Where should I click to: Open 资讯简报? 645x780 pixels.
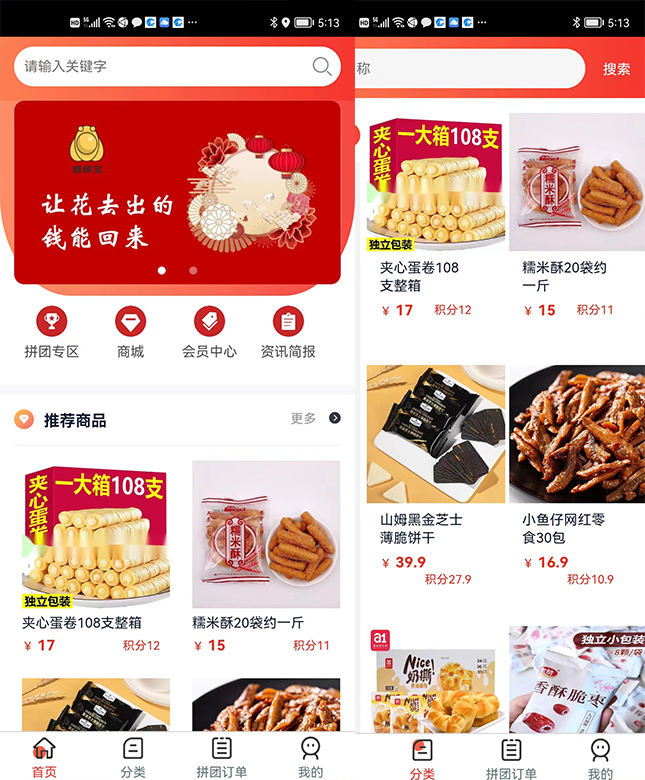pyautogui.click(x=288, y=332)
